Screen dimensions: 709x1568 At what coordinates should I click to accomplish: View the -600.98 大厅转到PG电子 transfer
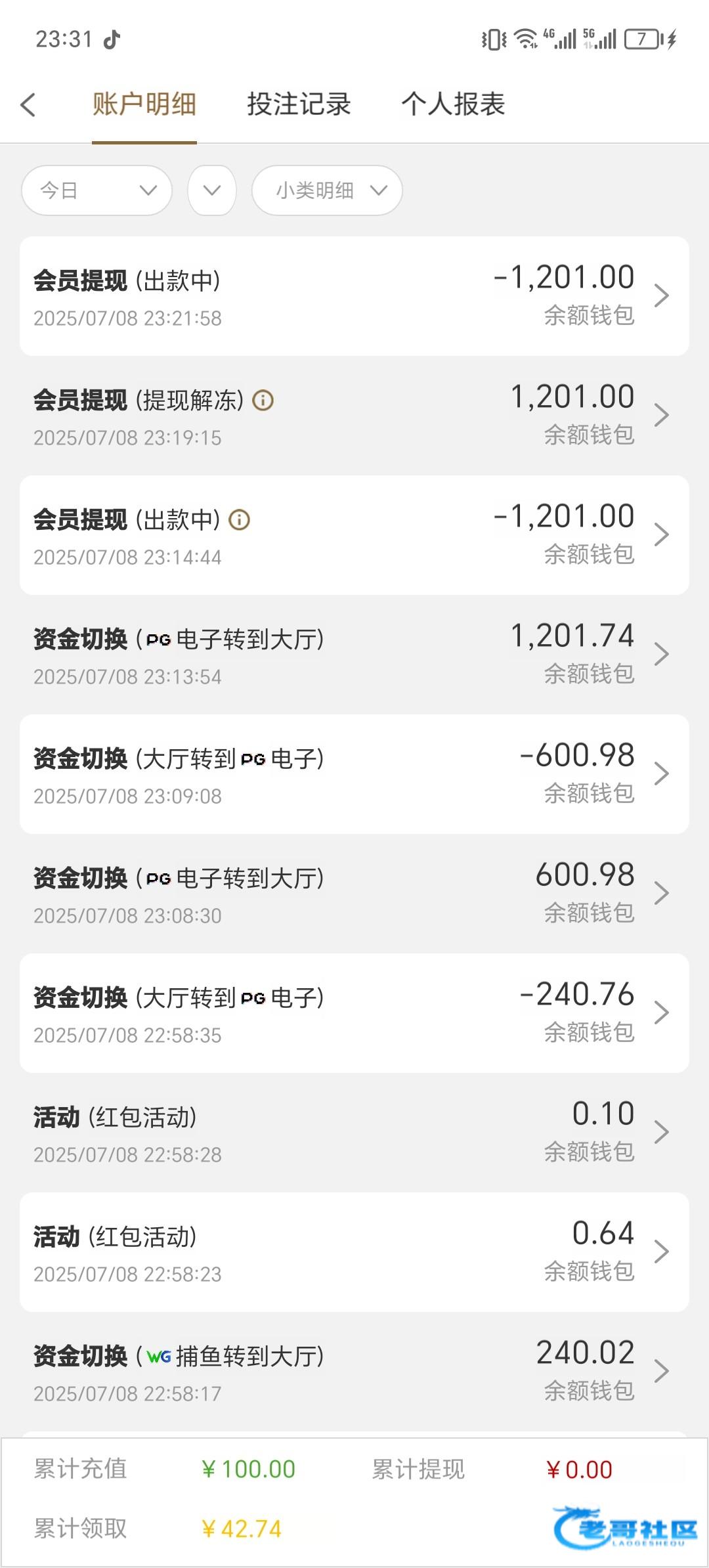point(354,774)
